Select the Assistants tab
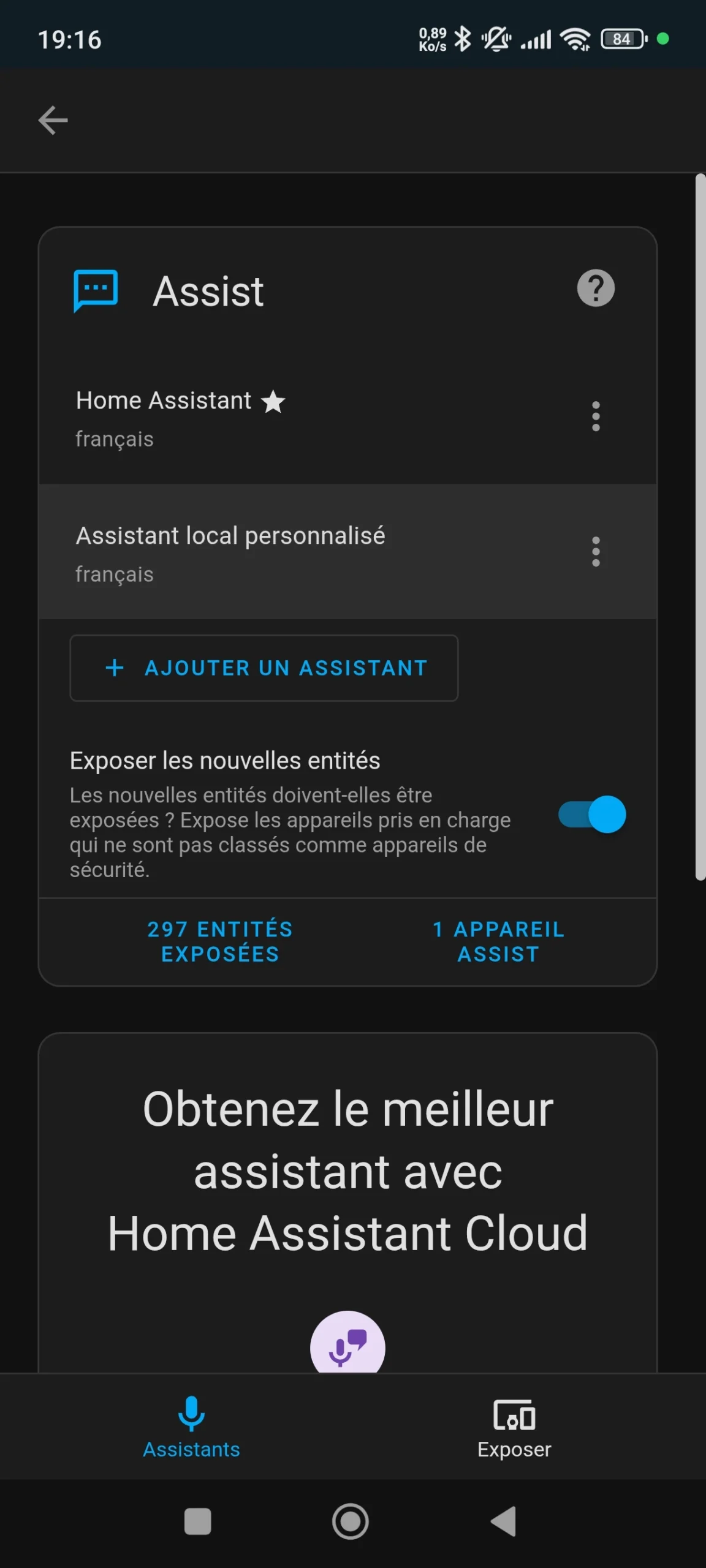Viewport: 706px width, 1568px height. click(191, 1428)
